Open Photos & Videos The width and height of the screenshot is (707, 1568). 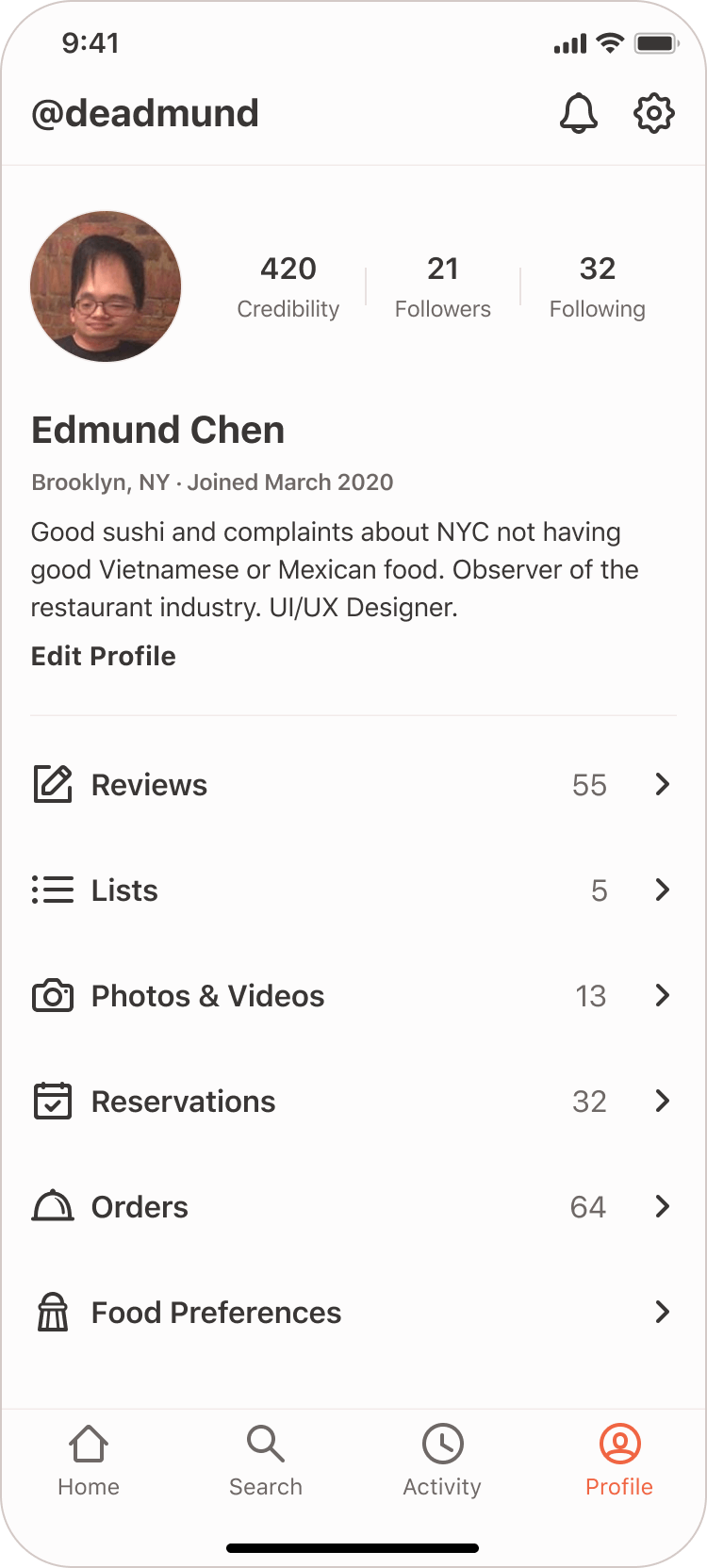(353, 996)
